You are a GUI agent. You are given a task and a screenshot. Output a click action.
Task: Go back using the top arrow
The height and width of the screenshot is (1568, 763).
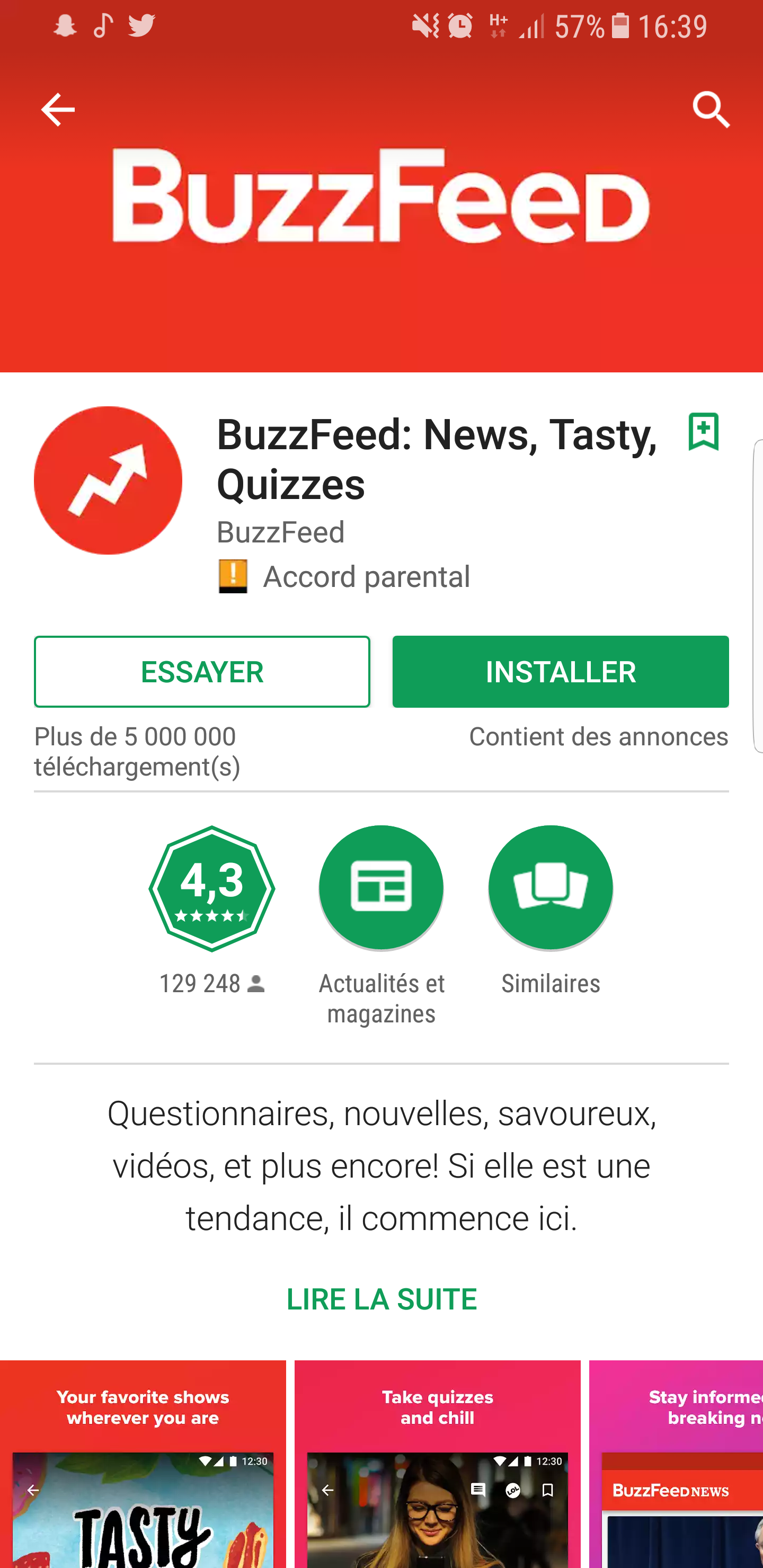[58, 110]
